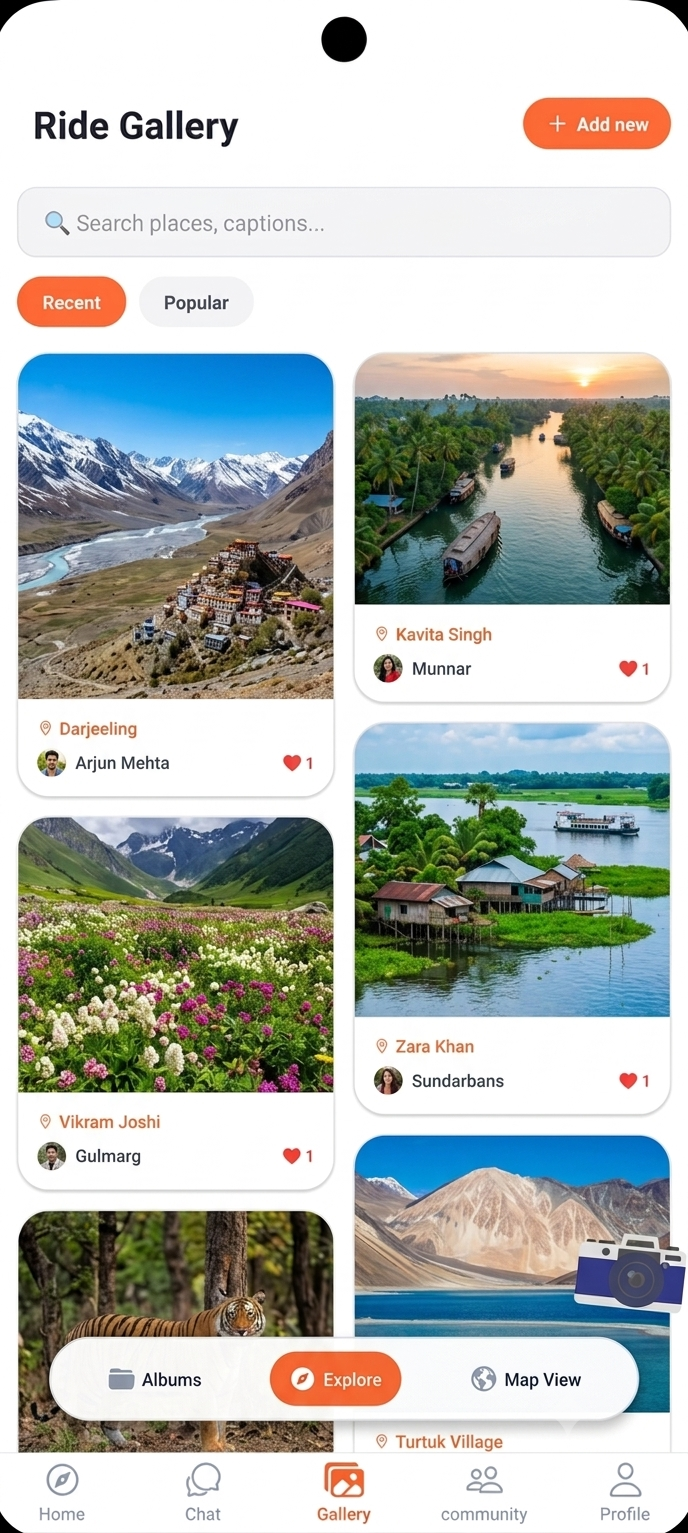The image size is (688, 1533).
Task: Switch to the Popular filter
Action: 196,302
